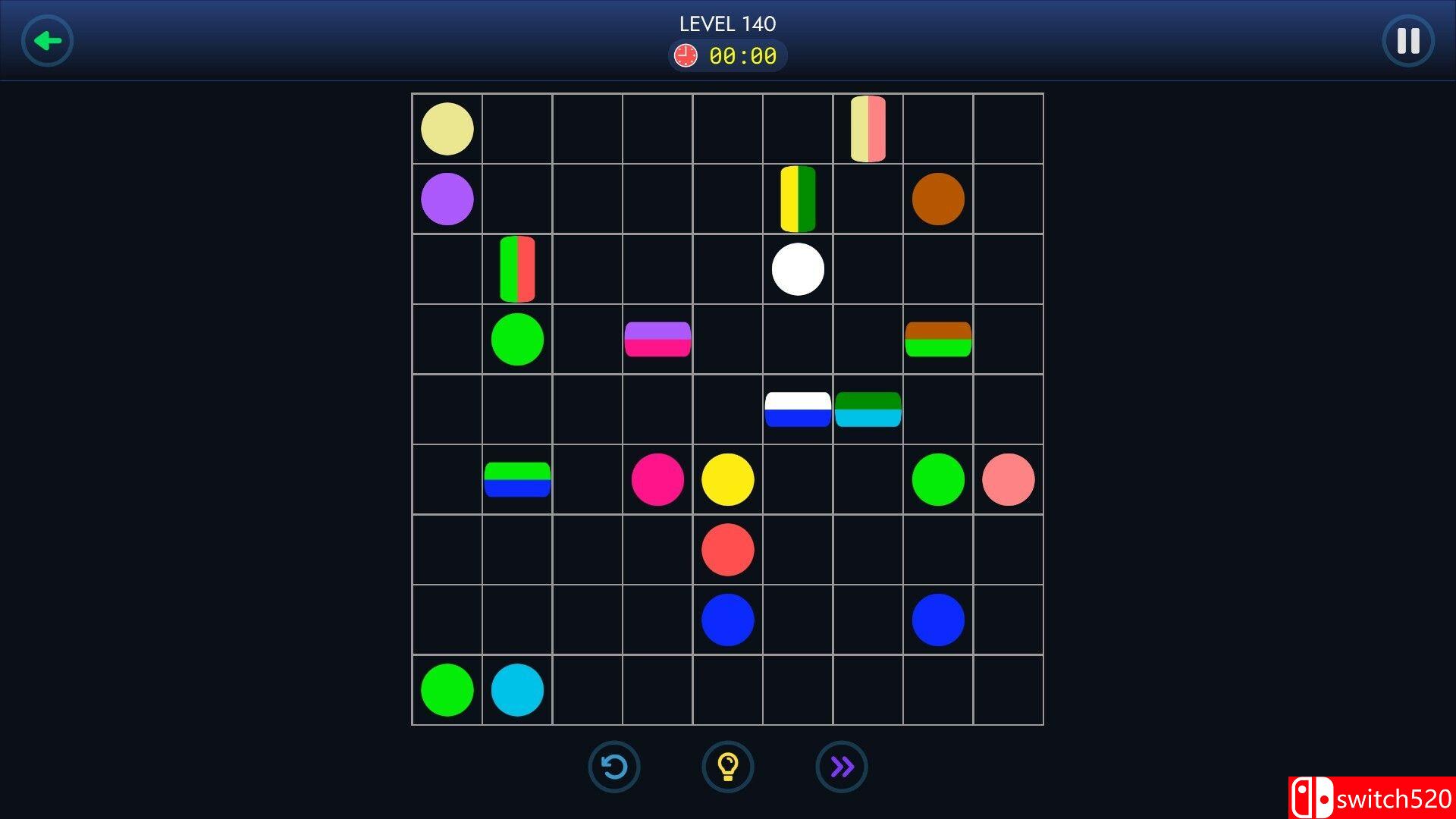The height and width of the screenshot is (819, 1456).
Task: Tap the magenta dot
Action: [657, 480]
